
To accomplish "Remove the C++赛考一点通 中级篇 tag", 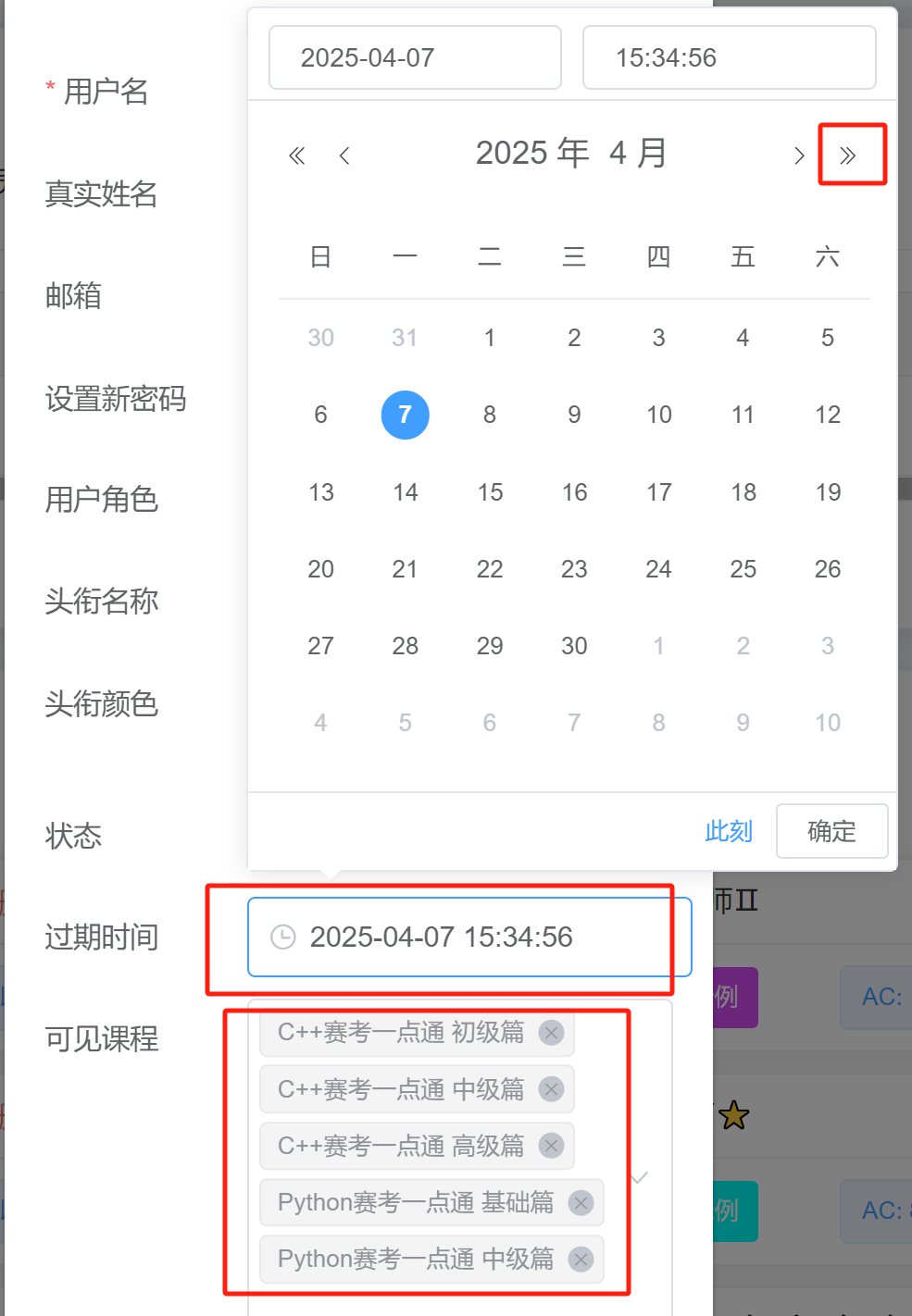I will 551,1089.
